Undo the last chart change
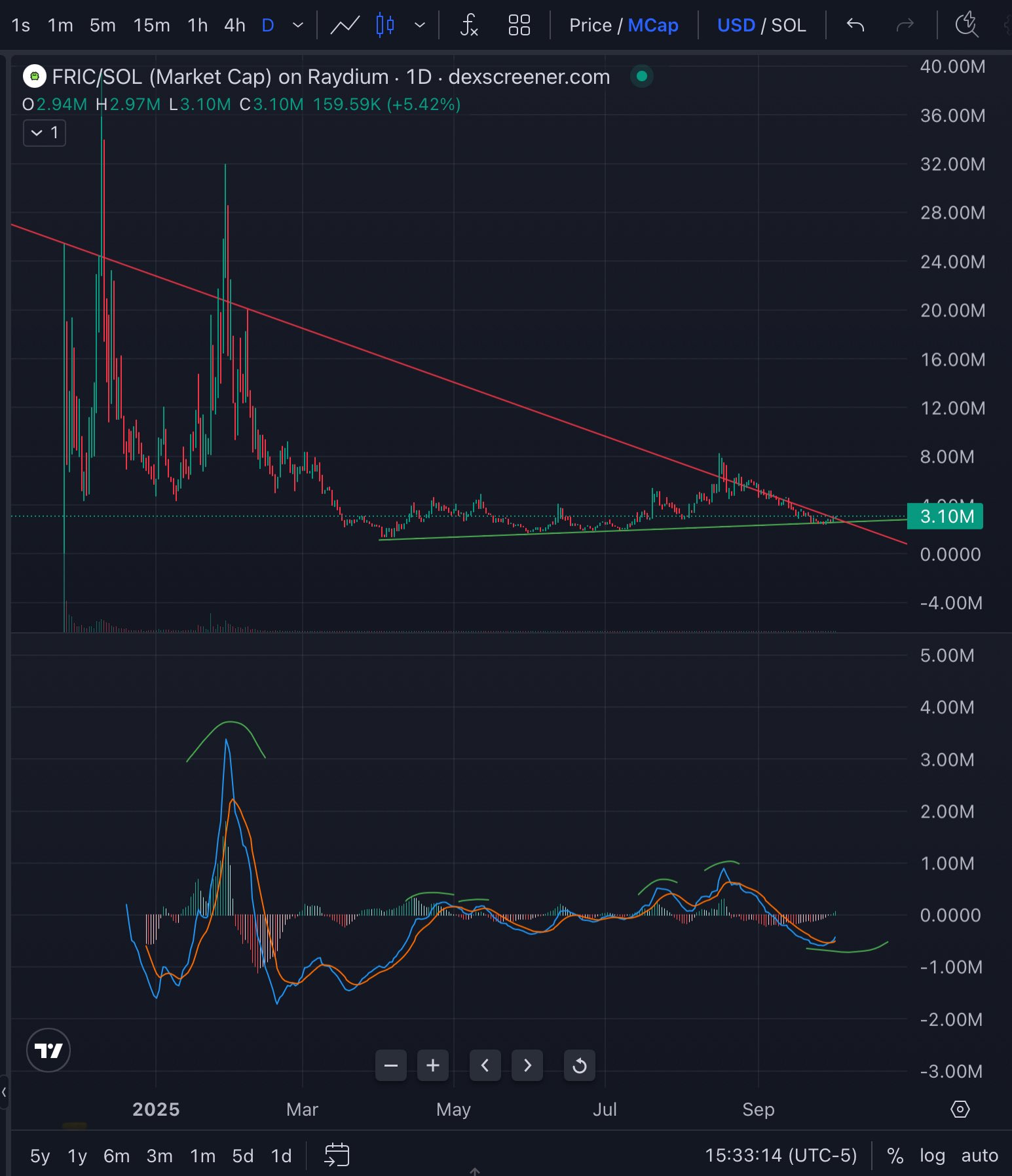 (x=855, y=26)
